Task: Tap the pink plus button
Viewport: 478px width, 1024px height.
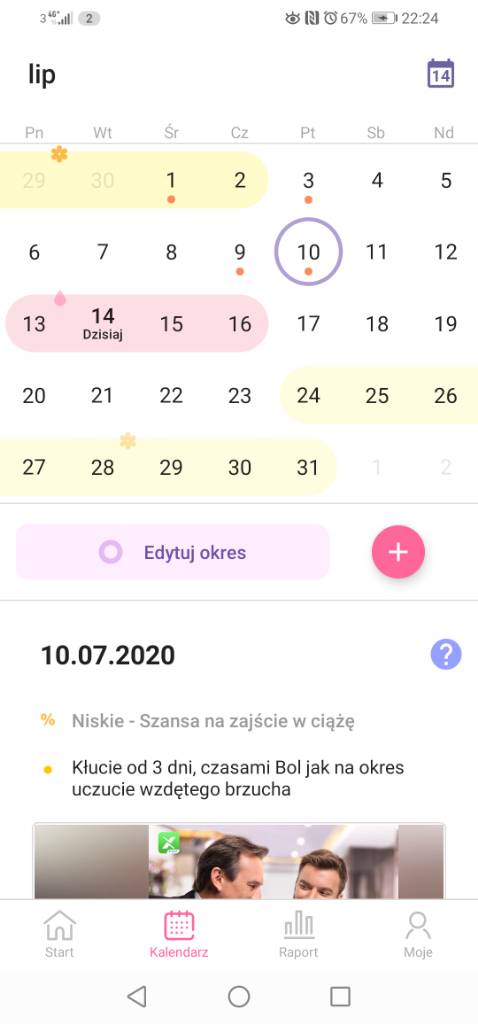Action: point(398,552)
